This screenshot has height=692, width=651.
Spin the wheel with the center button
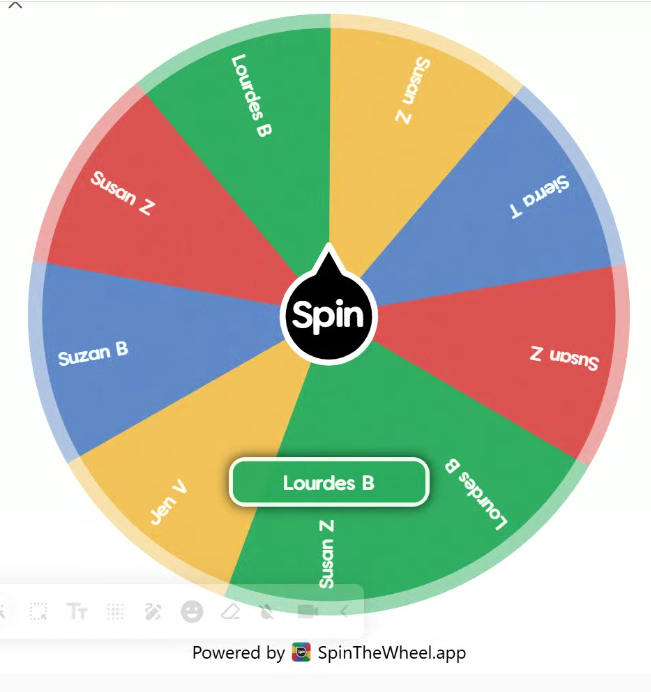[329, 316]
